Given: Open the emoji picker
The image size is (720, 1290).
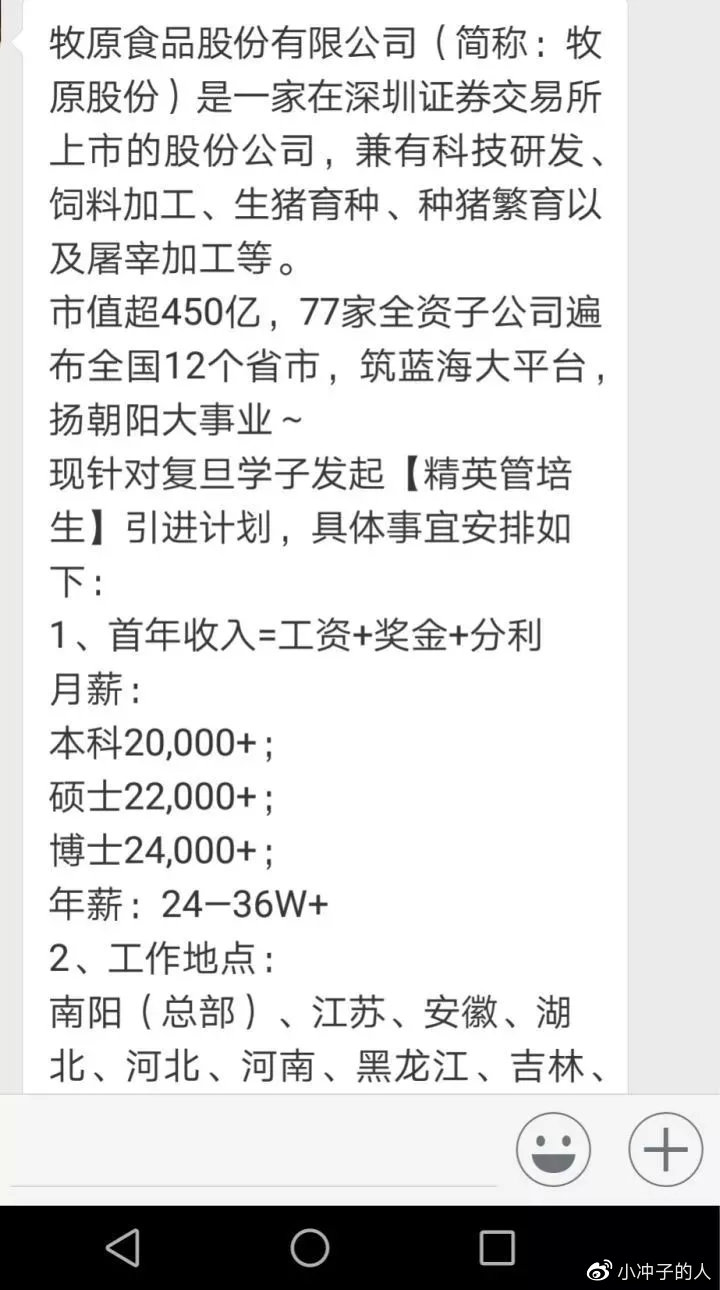Looking at the screenshot, I should pos(553,1149).
